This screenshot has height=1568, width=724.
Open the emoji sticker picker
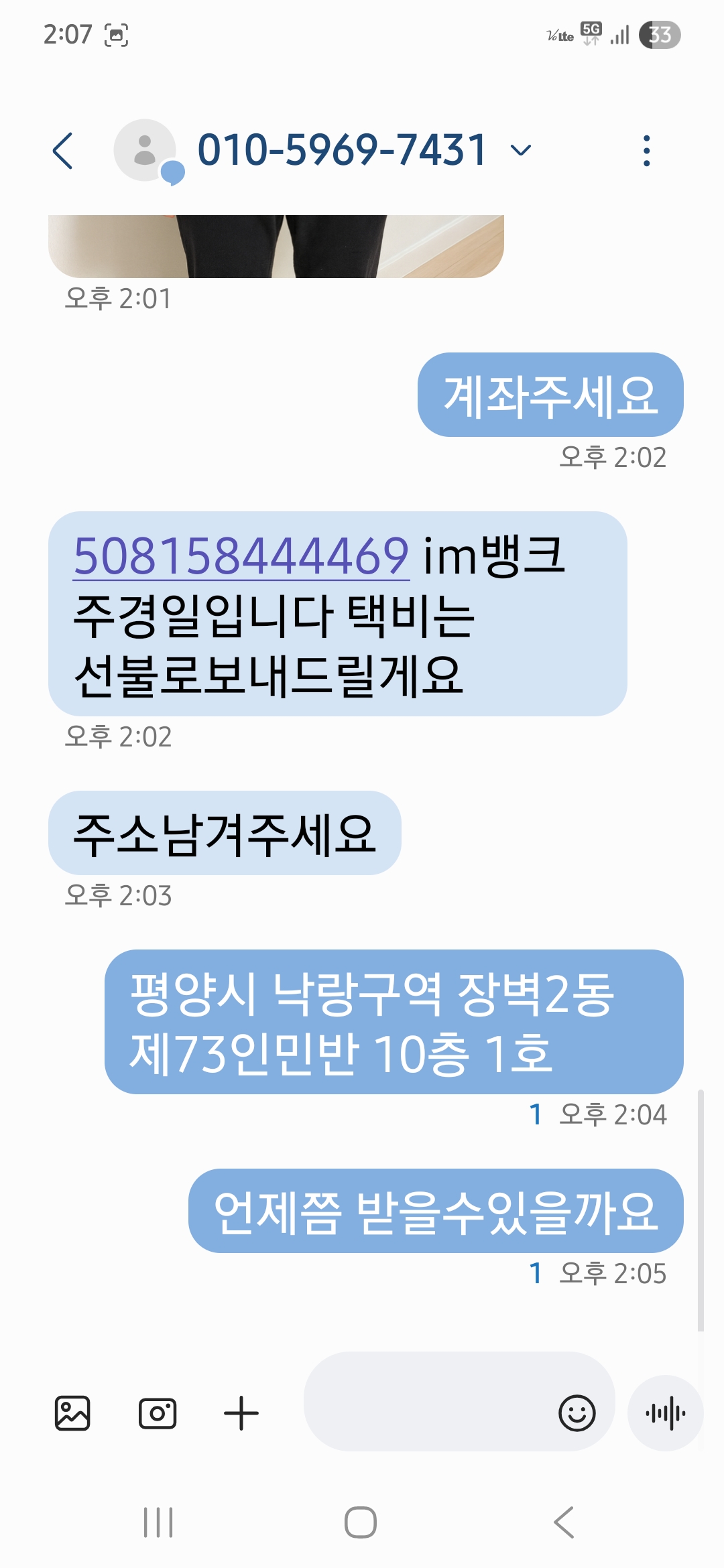(x=577, y=1413)
